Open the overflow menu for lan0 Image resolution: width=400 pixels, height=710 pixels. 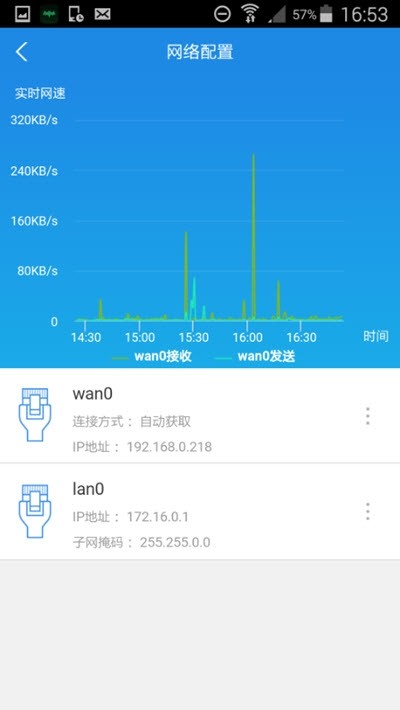click(x=367, y=511)
